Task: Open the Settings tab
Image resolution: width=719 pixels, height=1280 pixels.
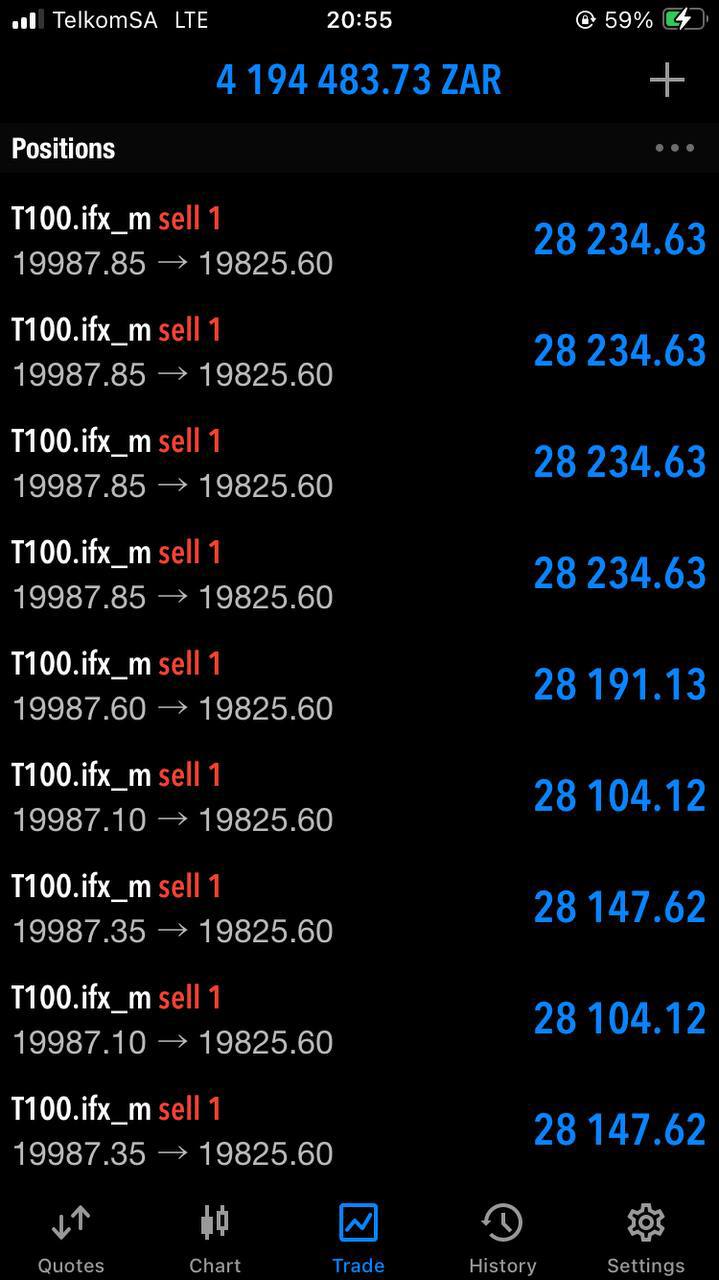Action: point(646,1238)
